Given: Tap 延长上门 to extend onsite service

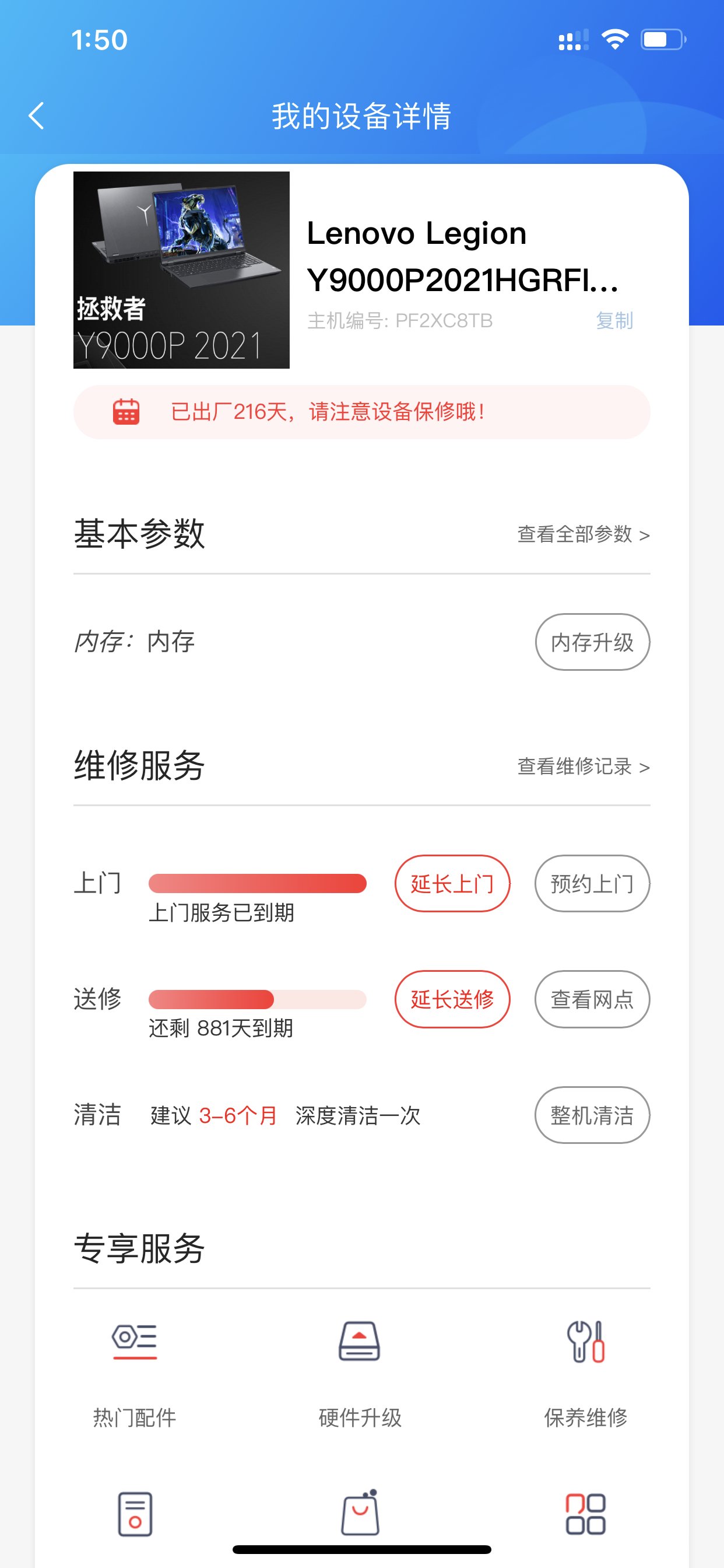Looking at the screenshot, I should pos(452,884).
